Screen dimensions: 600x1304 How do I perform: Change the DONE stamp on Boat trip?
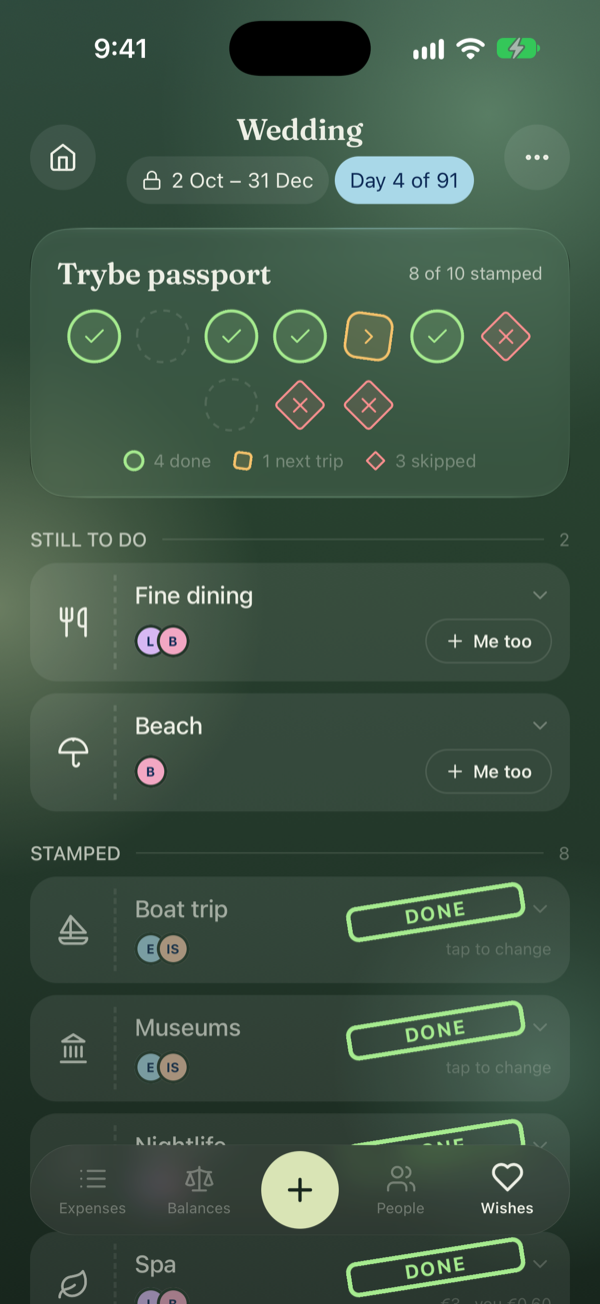[435, 912]
